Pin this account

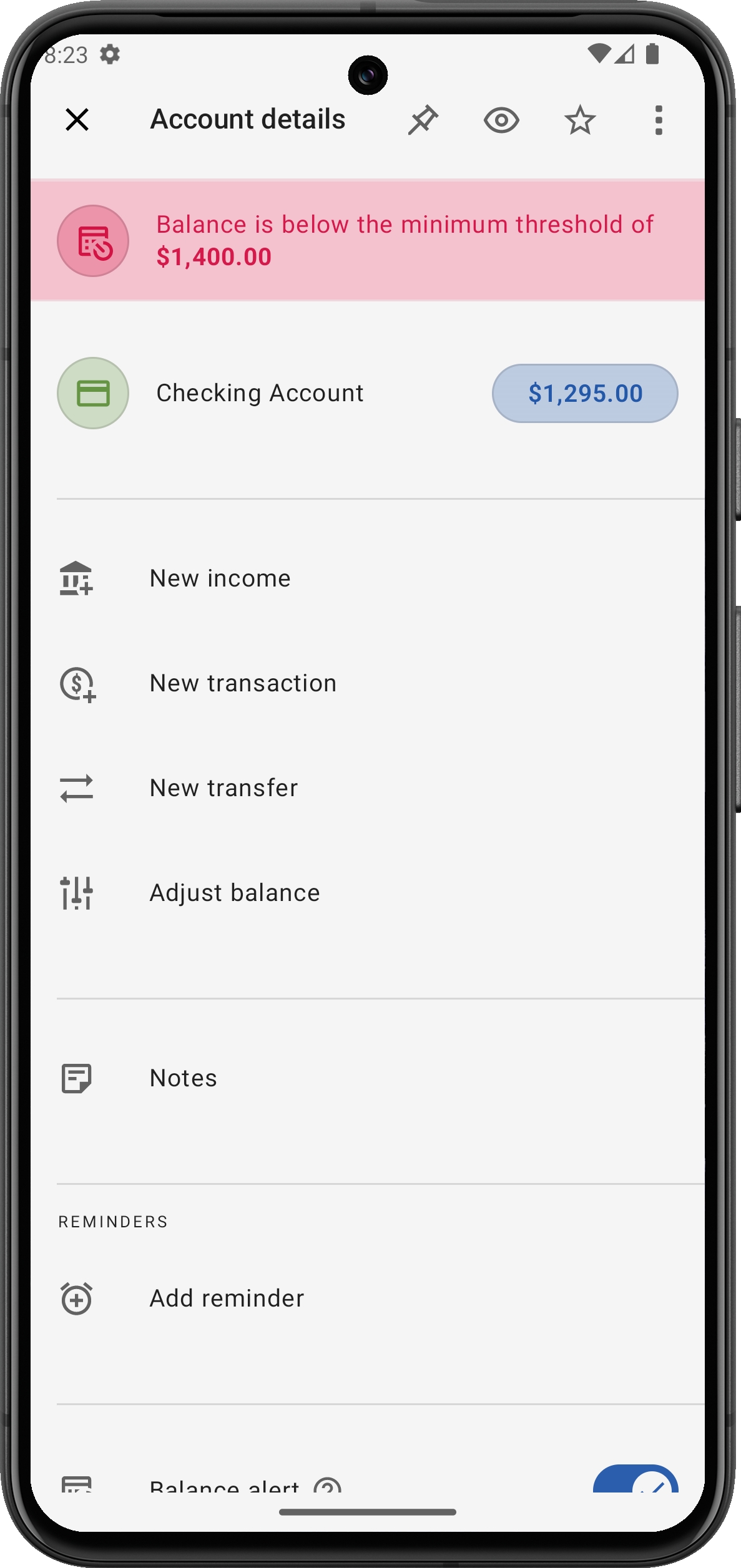click(x=423, y=119)
